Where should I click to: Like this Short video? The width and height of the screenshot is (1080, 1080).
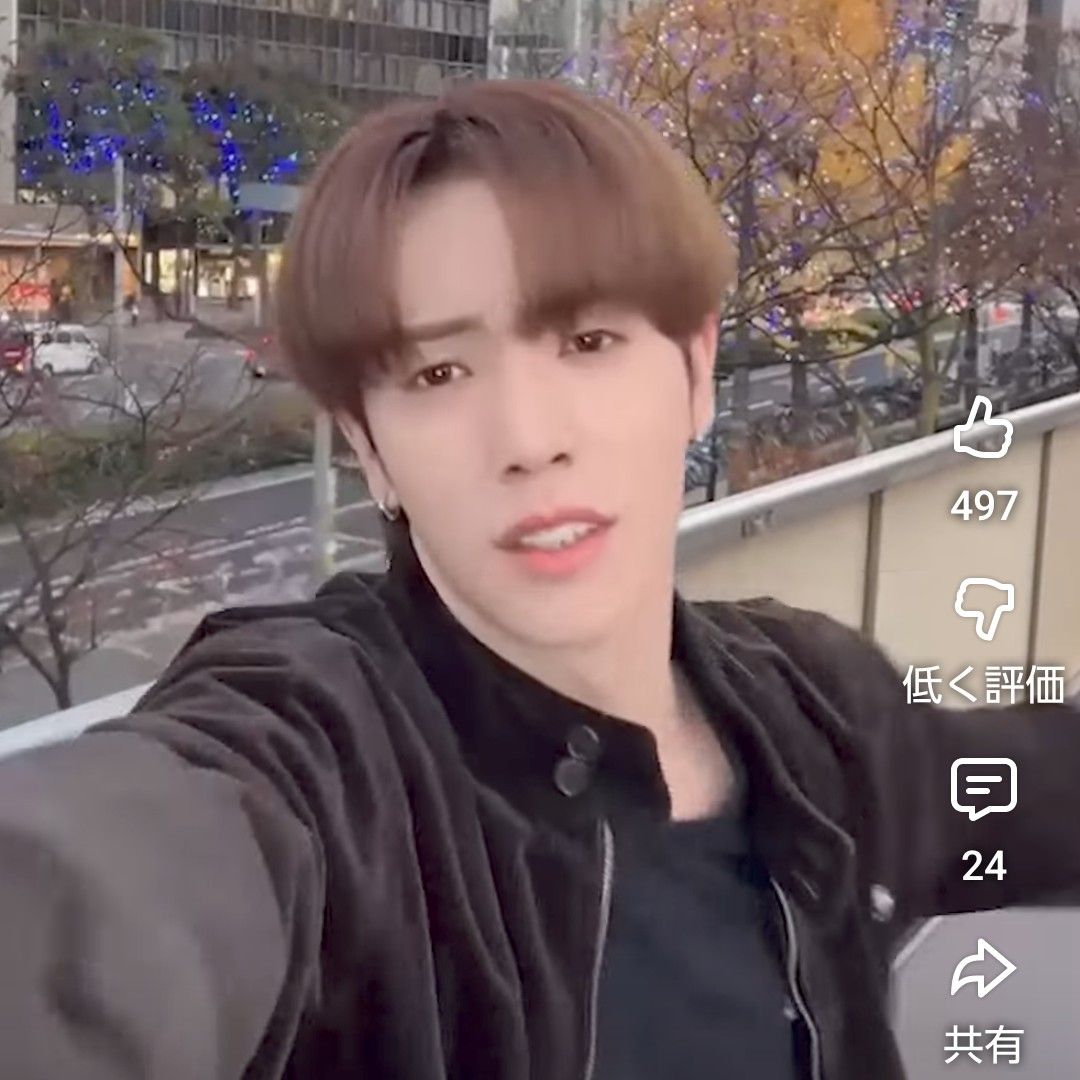[983, 429]
